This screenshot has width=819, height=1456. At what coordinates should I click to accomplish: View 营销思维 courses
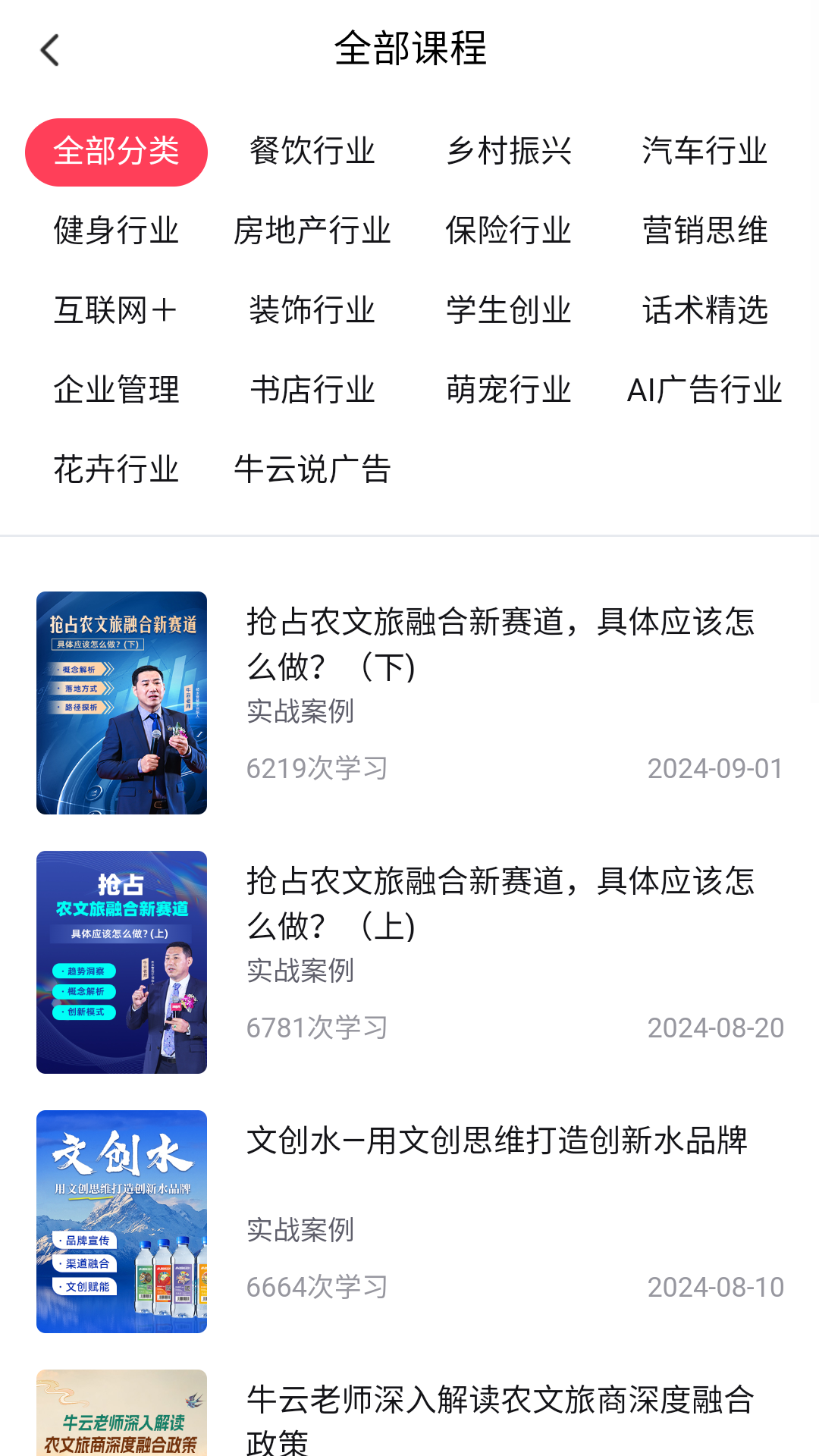tap(704, 231)
